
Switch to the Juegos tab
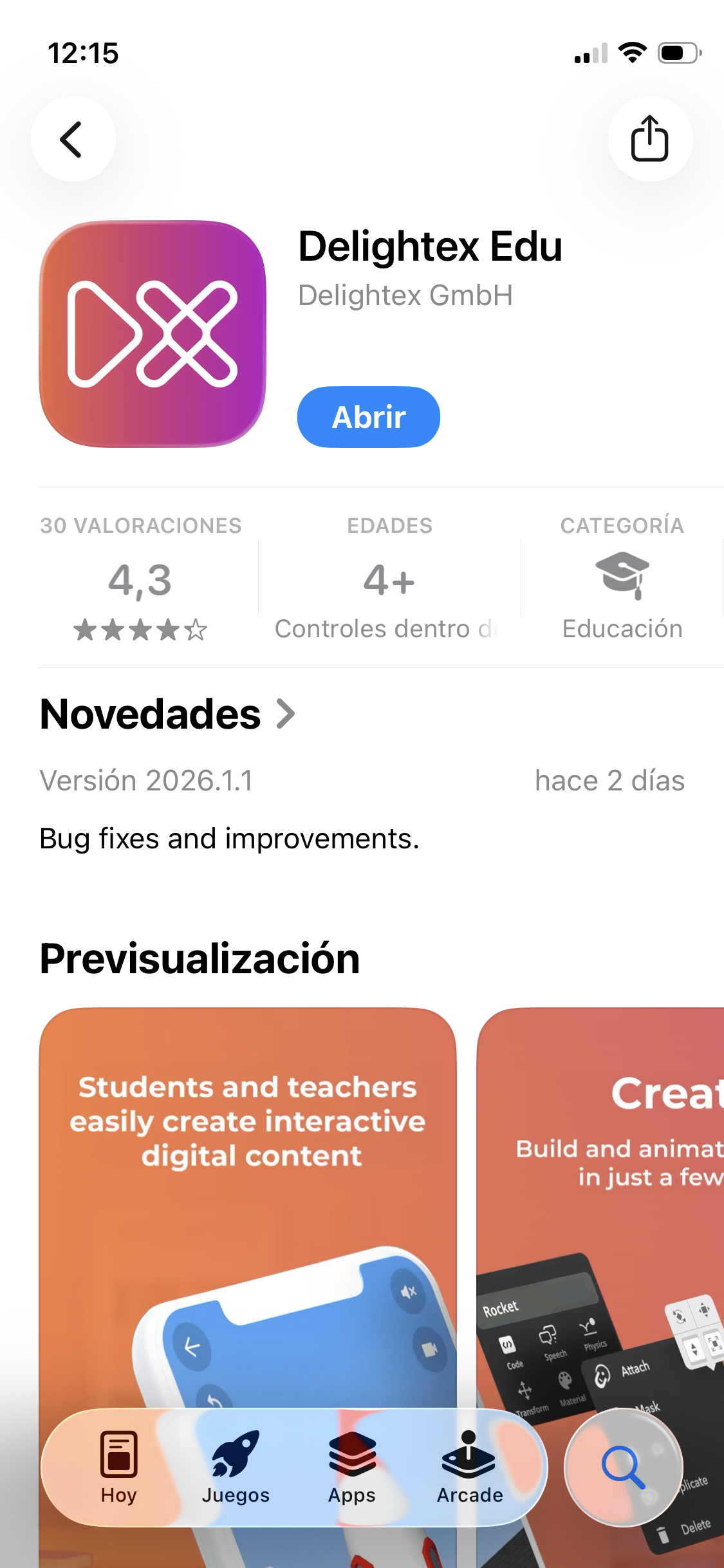tap(236, 1468)
